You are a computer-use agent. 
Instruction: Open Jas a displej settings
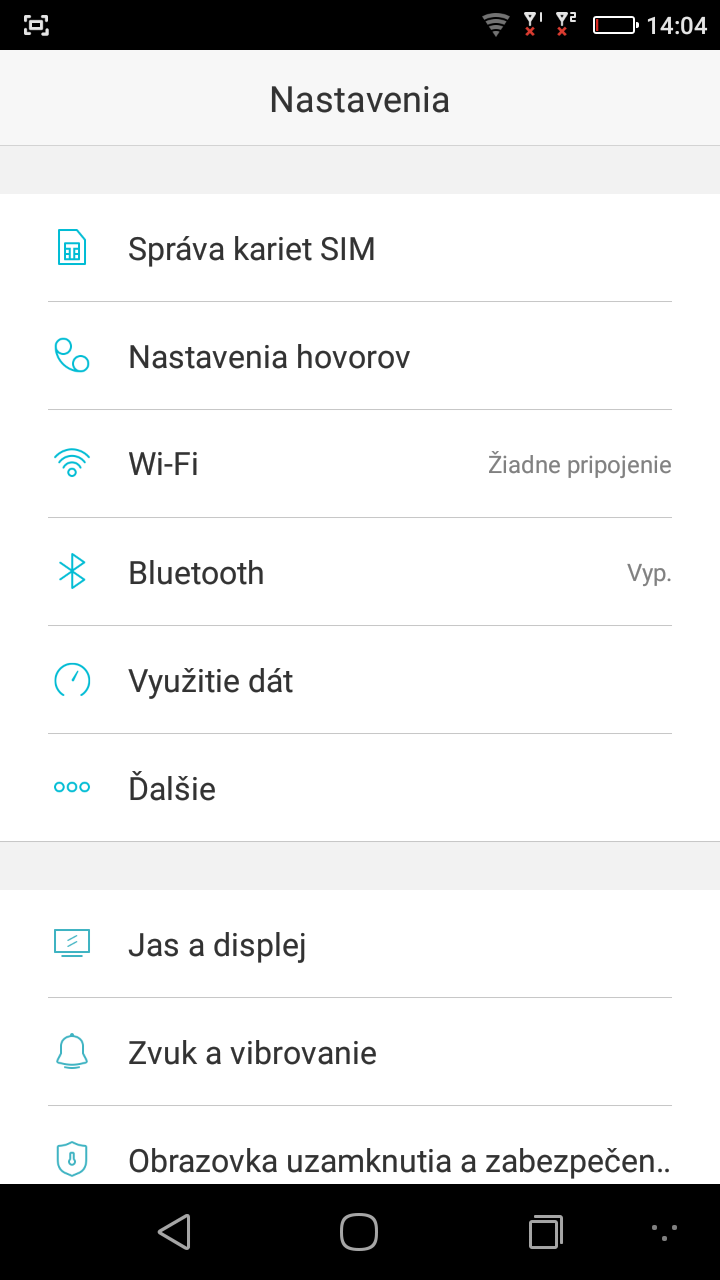pos(360,944)
